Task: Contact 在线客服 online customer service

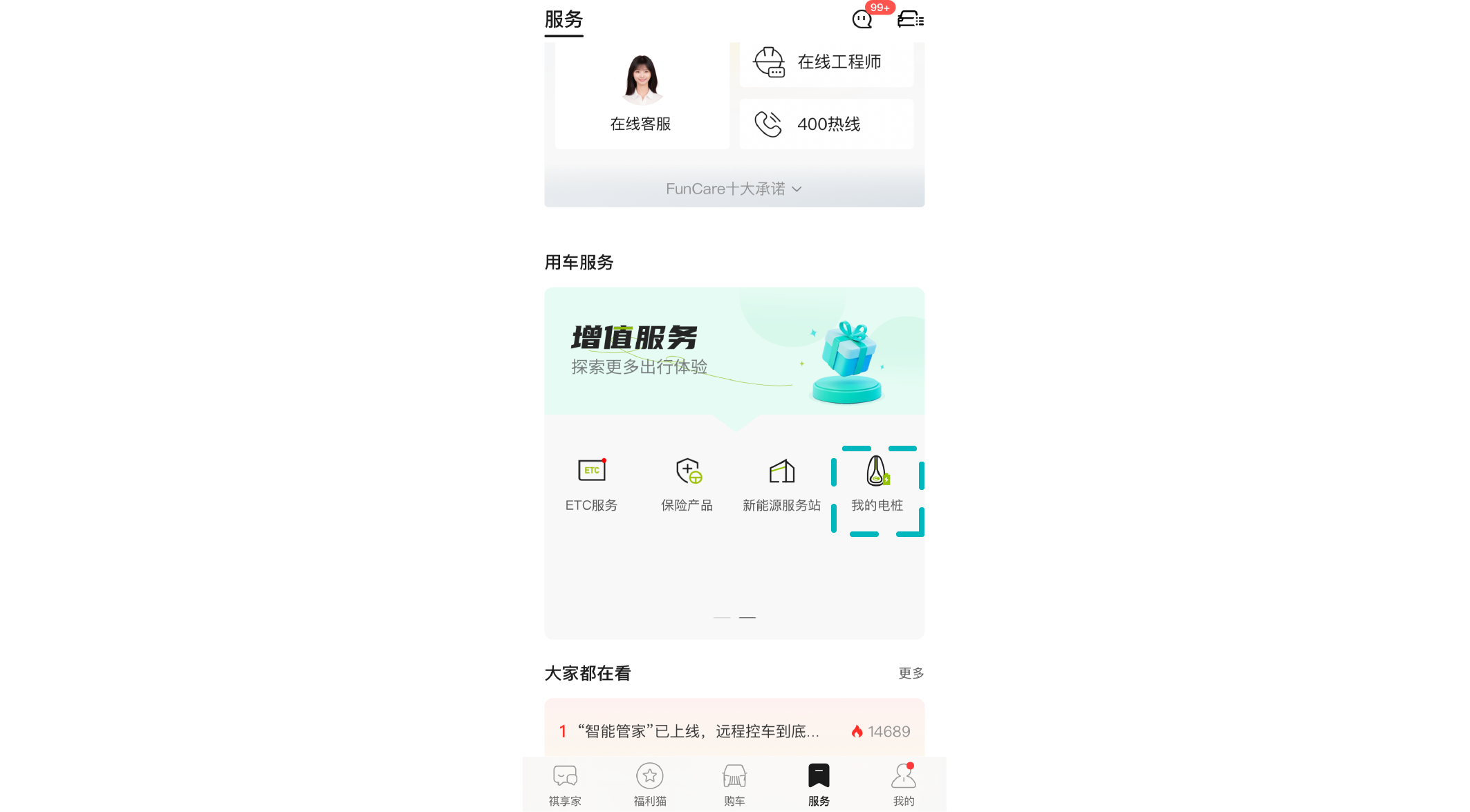Action: (x=641, y=94)
